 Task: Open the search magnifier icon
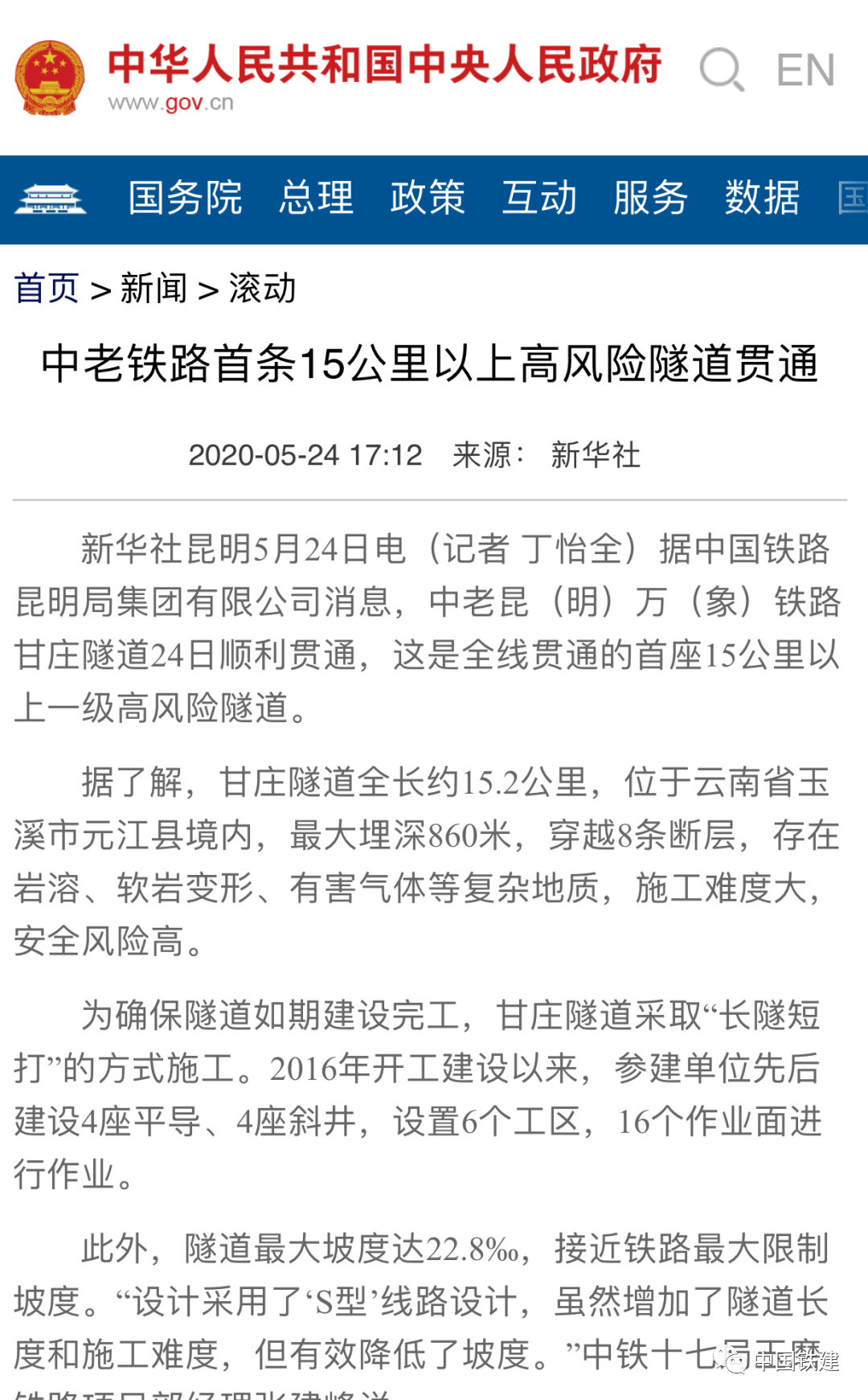(722, 69)
